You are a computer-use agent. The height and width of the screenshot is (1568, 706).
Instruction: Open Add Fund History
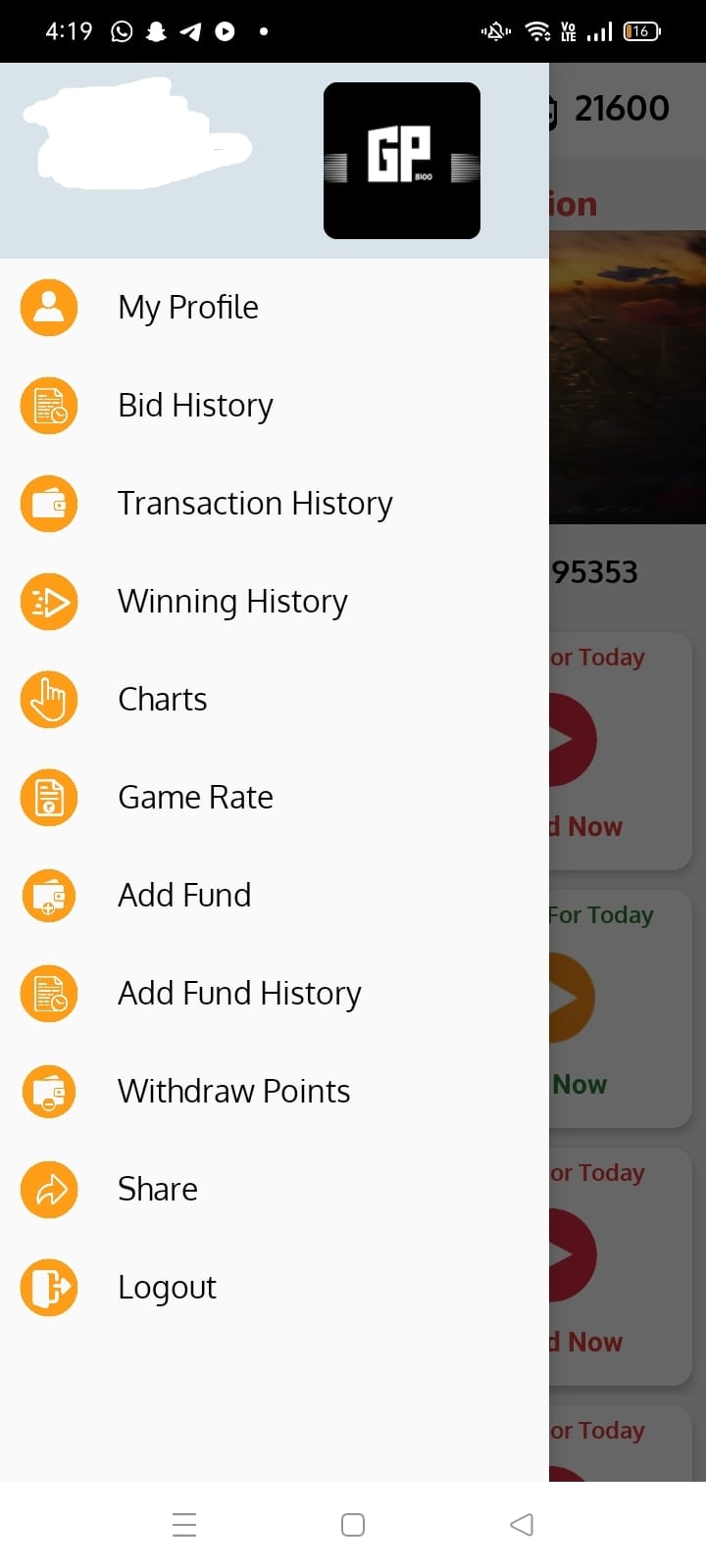coord(239,994)
